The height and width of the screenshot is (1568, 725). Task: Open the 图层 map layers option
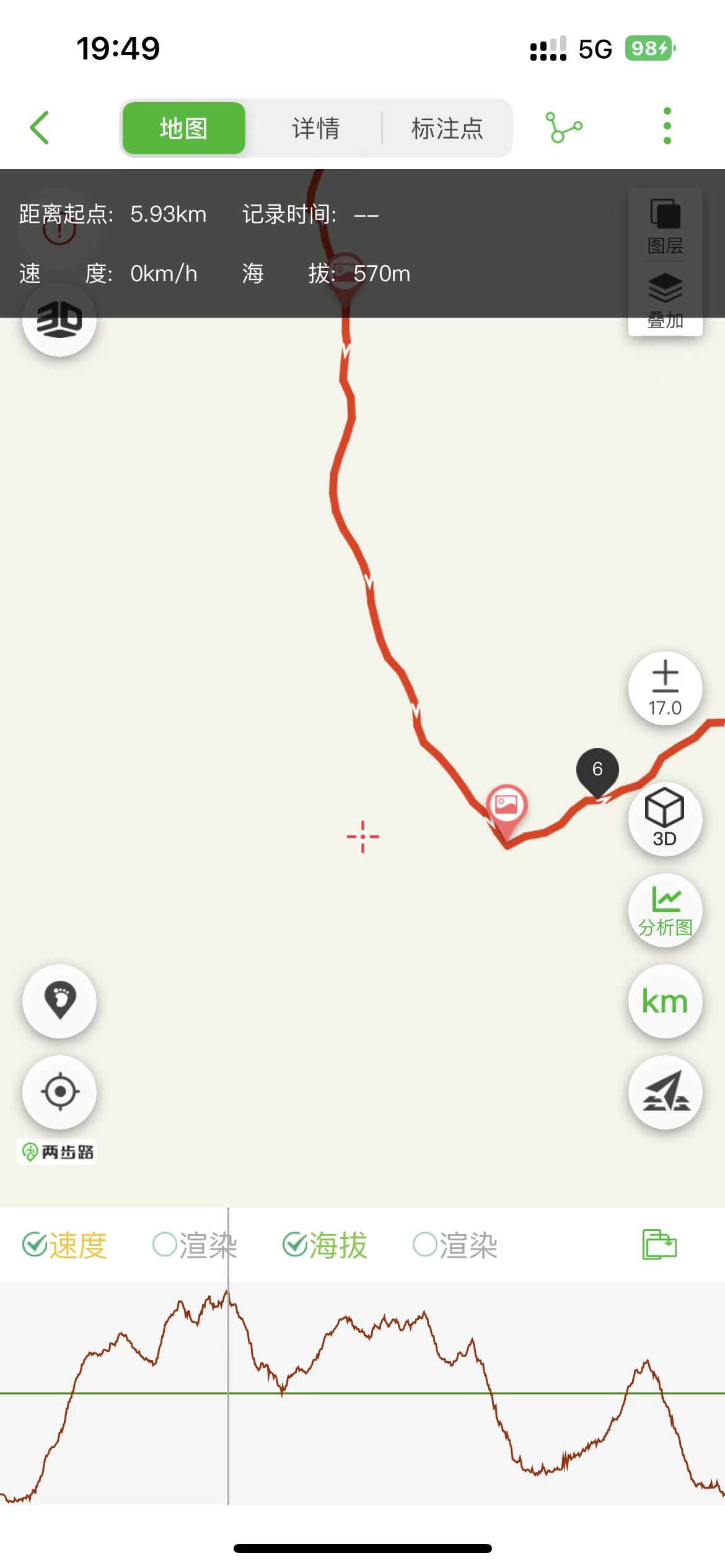pyautogui.click(x=665, y=226)
